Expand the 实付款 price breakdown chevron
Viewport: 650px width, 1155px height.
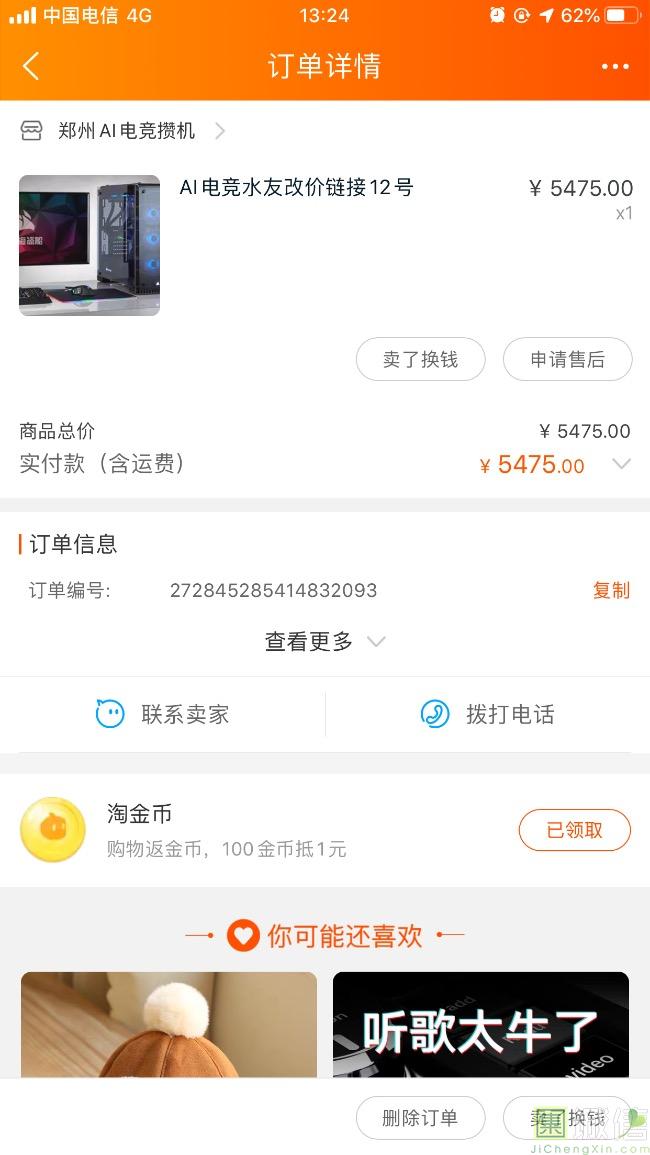tap(621, 464)
